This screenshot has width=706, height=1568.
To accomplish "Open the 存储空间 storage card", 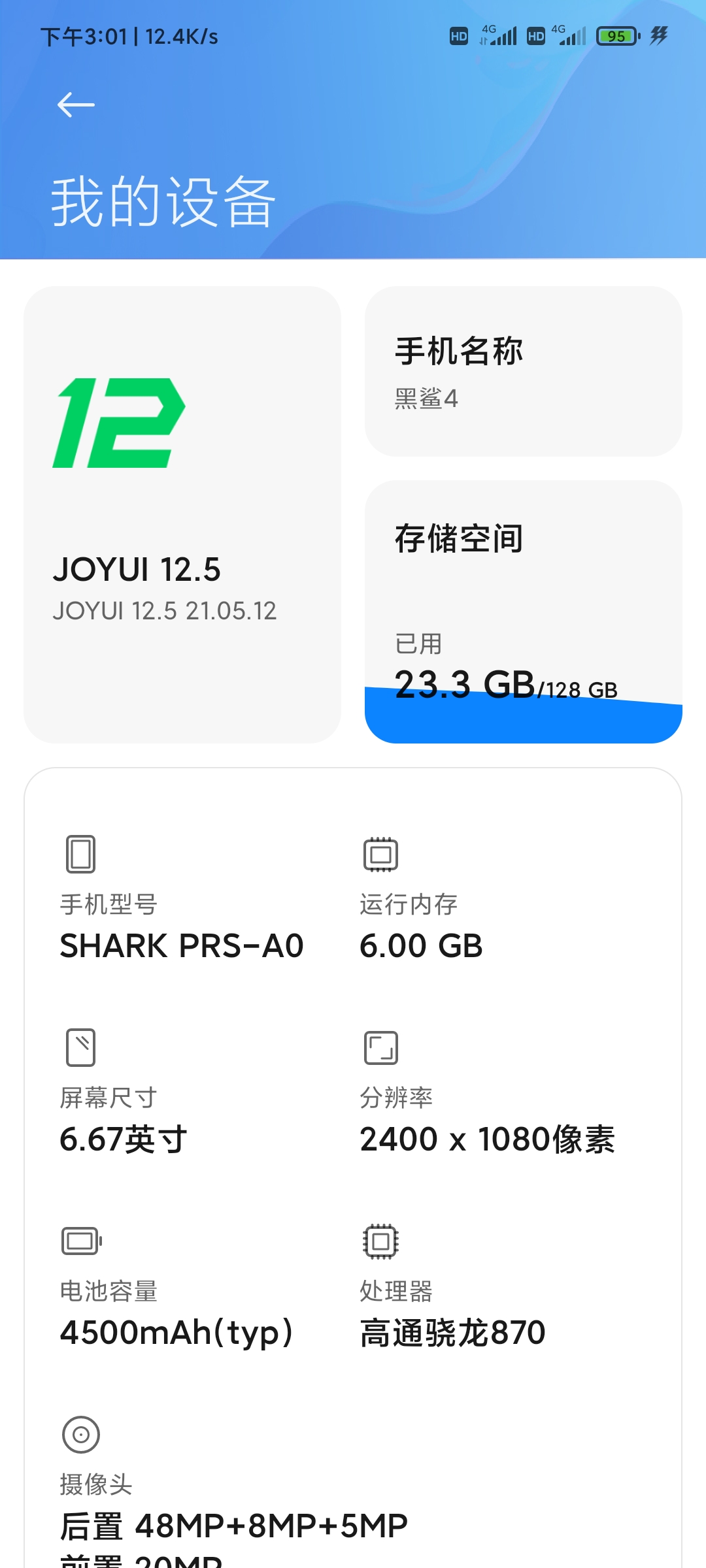I will [523, 612].
